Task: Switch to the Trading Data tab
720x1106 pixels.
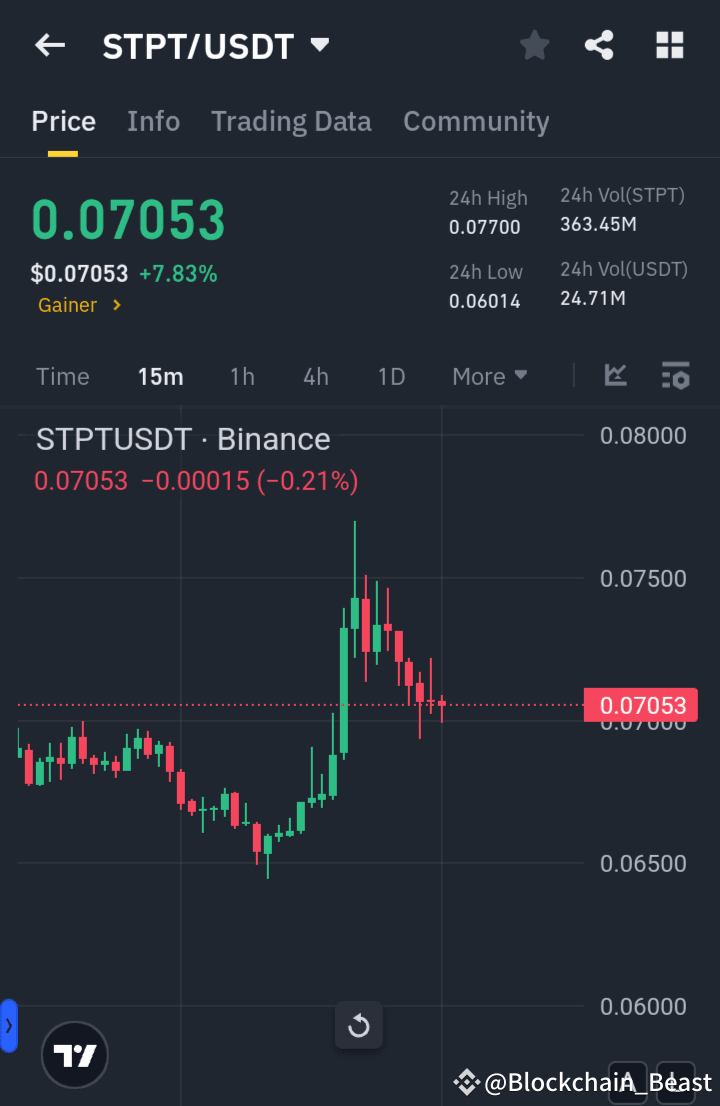Action: pyautogui.click(x=291, y=121)
